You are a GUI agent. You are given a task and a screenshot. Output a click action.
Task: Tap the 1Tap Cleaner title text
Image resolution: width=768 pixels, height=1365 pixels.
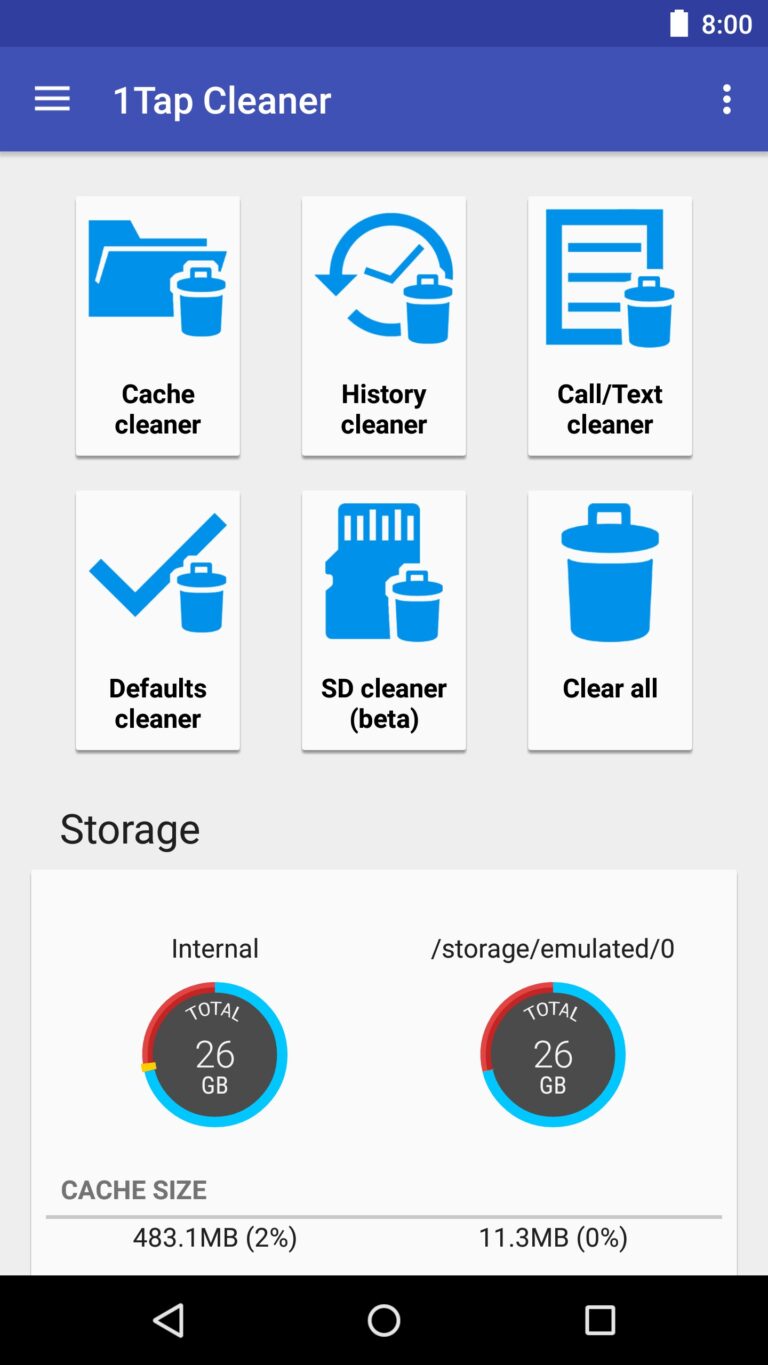pyautogui.click(x=223, y=98)
